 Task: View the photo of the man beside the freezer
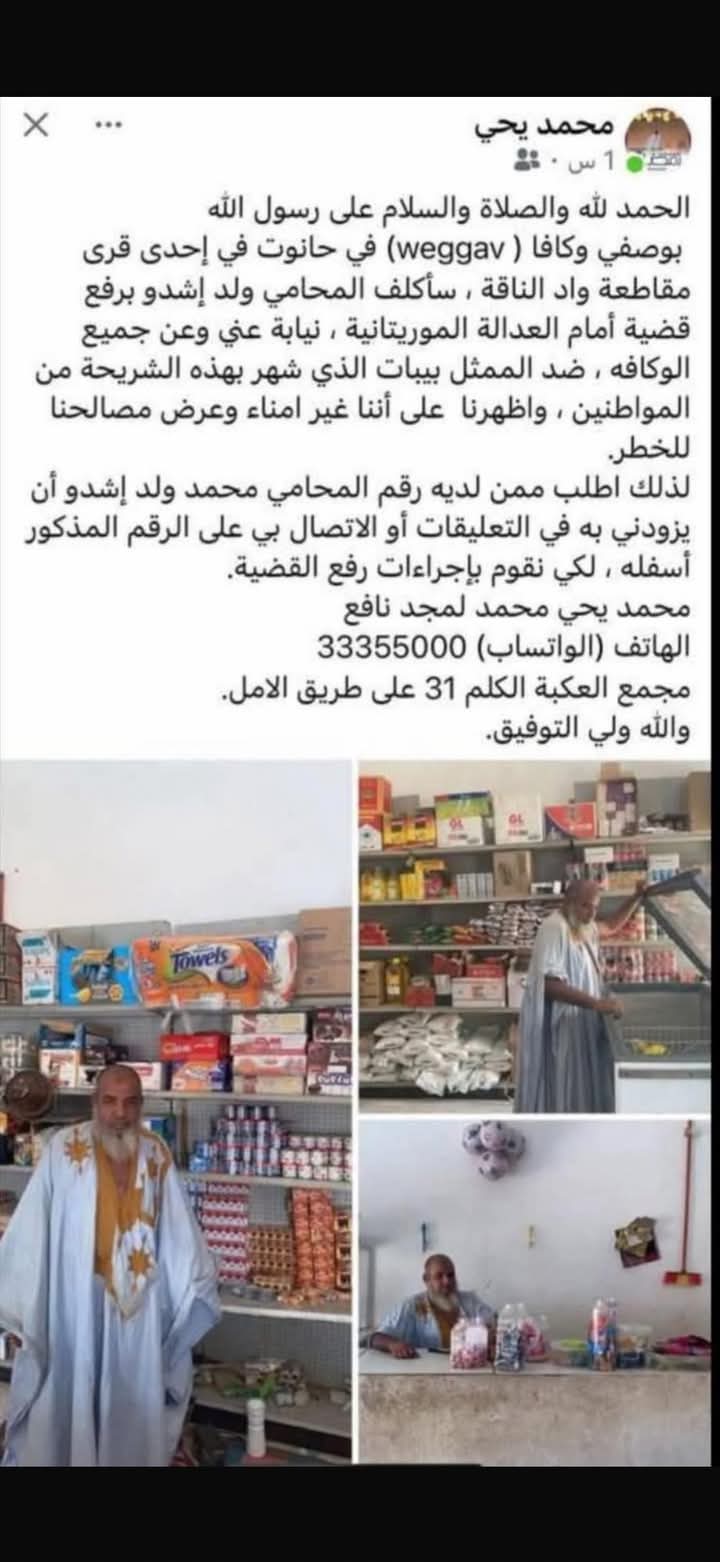click(x=535, y=935)
